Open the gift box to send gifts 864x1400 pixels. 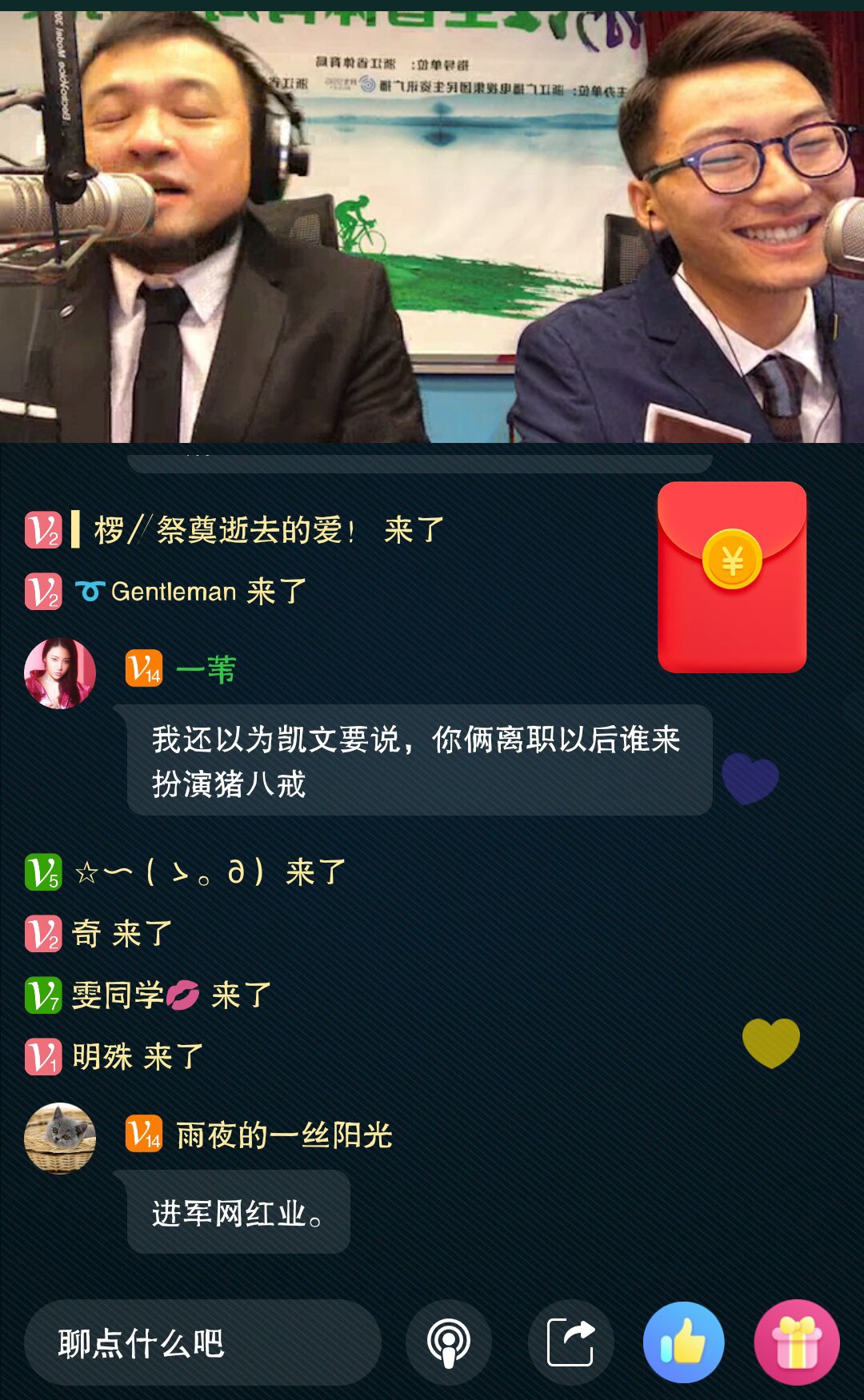pos(797,1342)
